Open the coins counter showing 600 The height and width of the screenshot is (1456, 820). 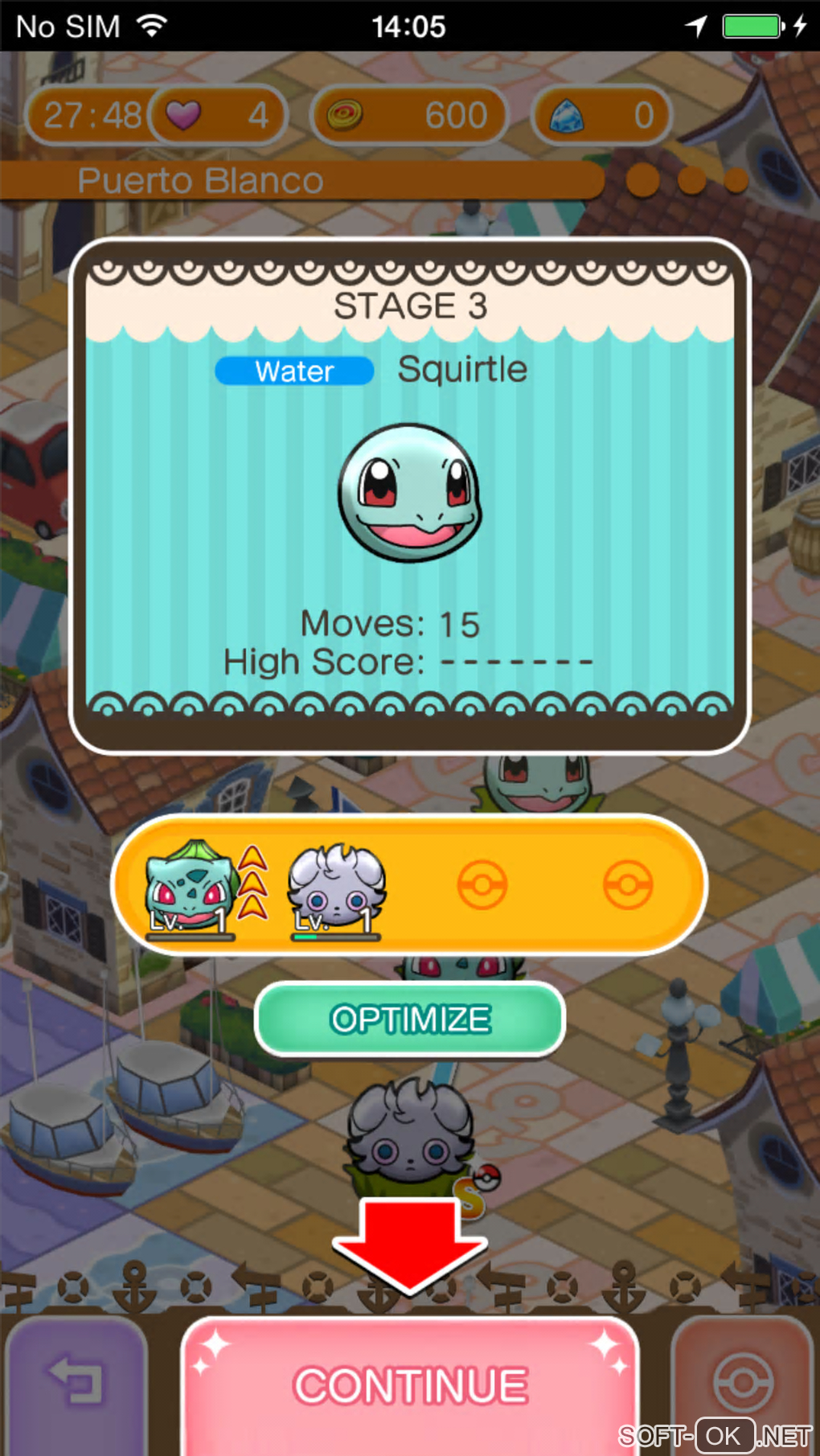click(409, 115)
